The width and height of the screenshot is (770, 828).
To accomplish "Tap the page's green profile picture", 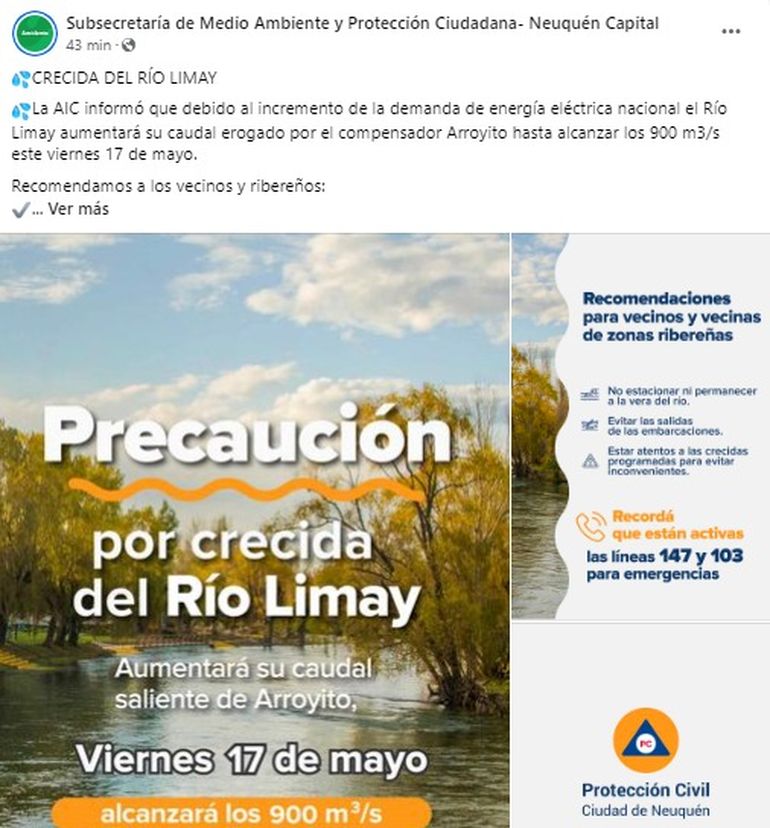I will tap(34, 33).
